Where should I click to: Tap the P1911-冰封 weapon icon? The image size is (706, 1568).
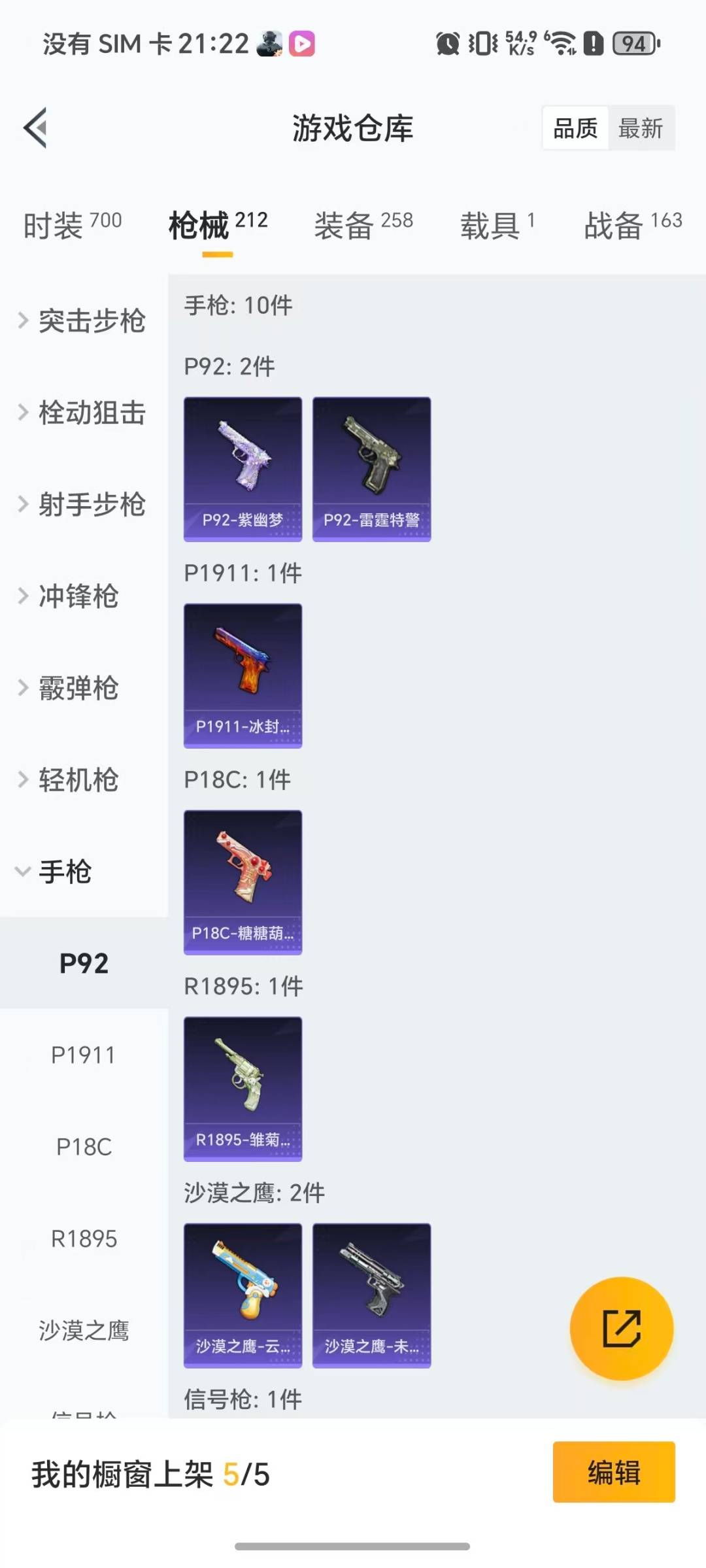243,675
